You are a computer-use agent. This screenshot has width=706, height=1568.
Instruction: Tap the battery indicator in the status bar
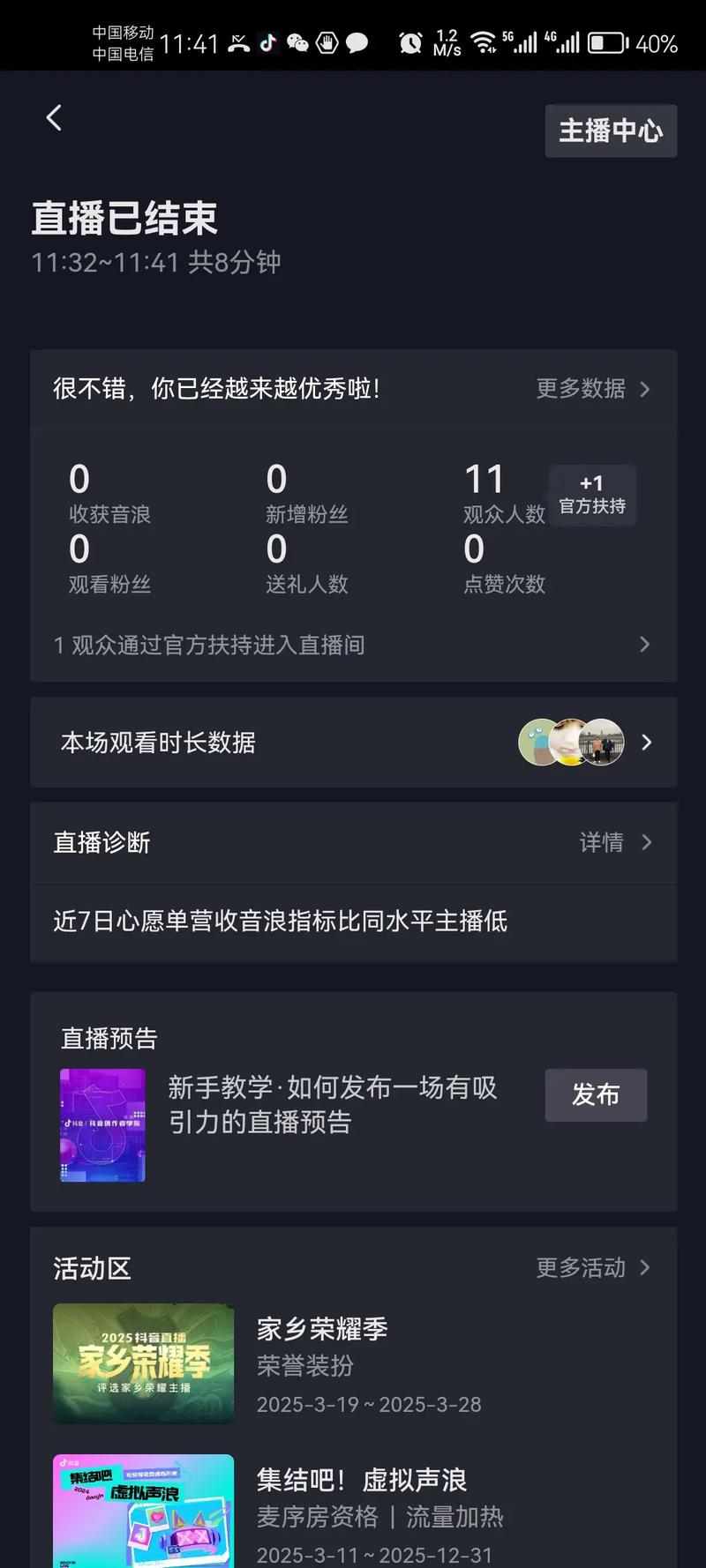click(x=605, y=42)
